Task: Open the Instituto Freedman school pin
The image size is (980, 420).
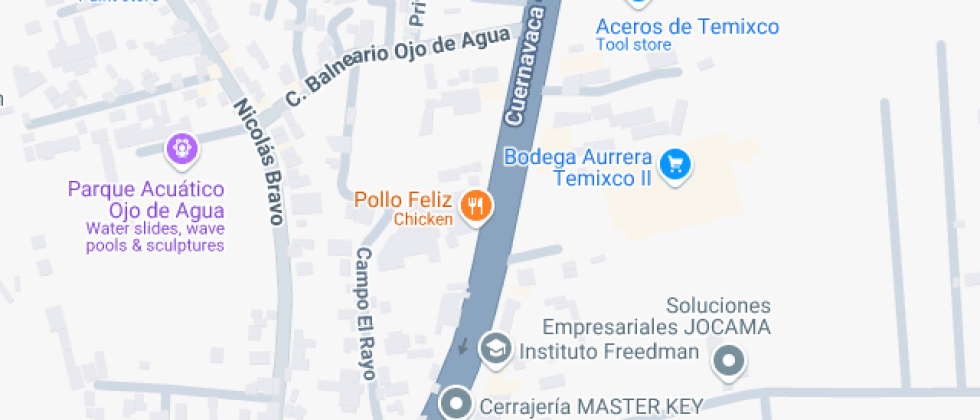Action: 494,349
